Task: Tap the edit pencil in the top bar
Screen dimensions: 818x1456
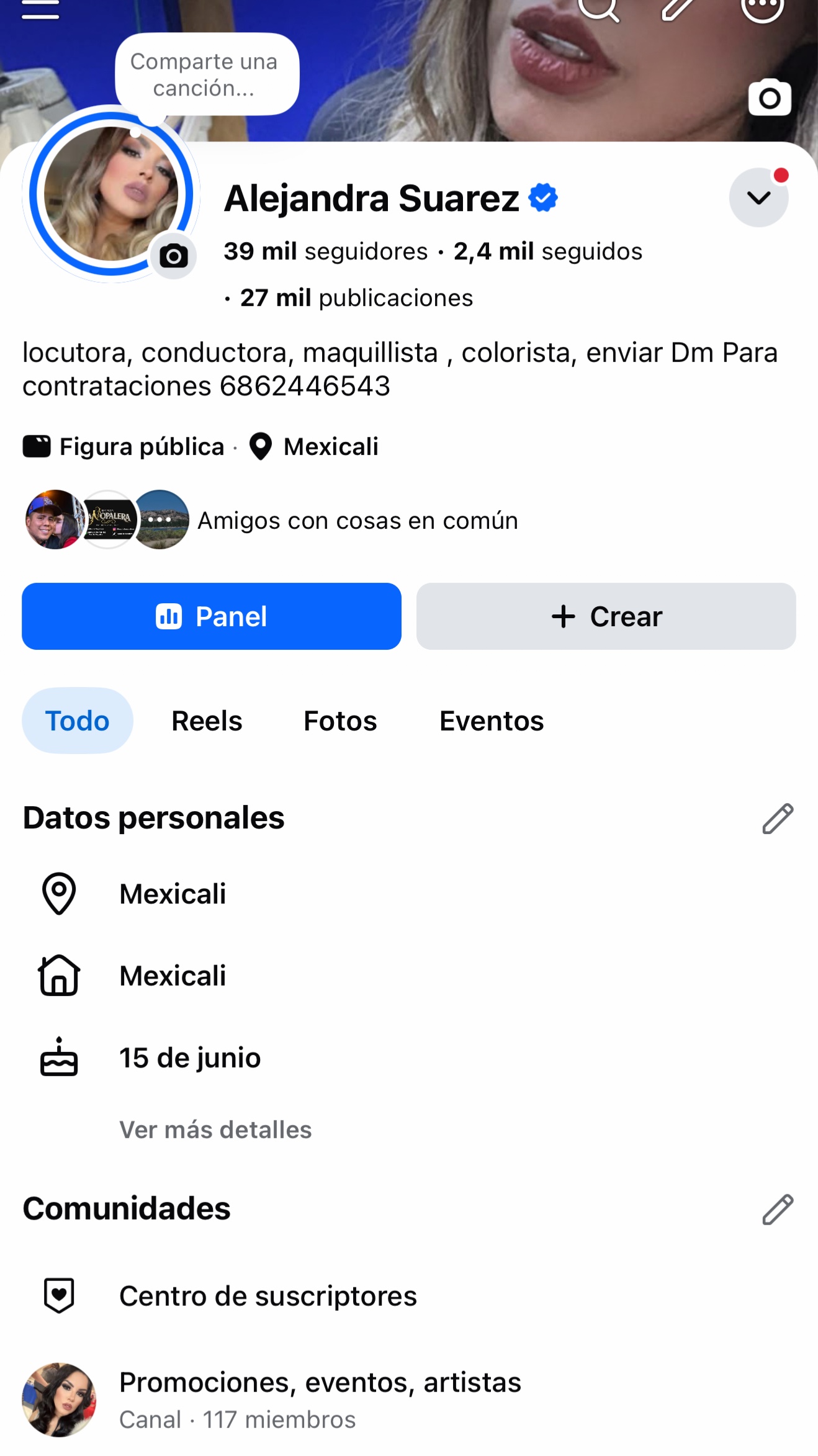Action: pyautogui.click(x=678, y=9)
